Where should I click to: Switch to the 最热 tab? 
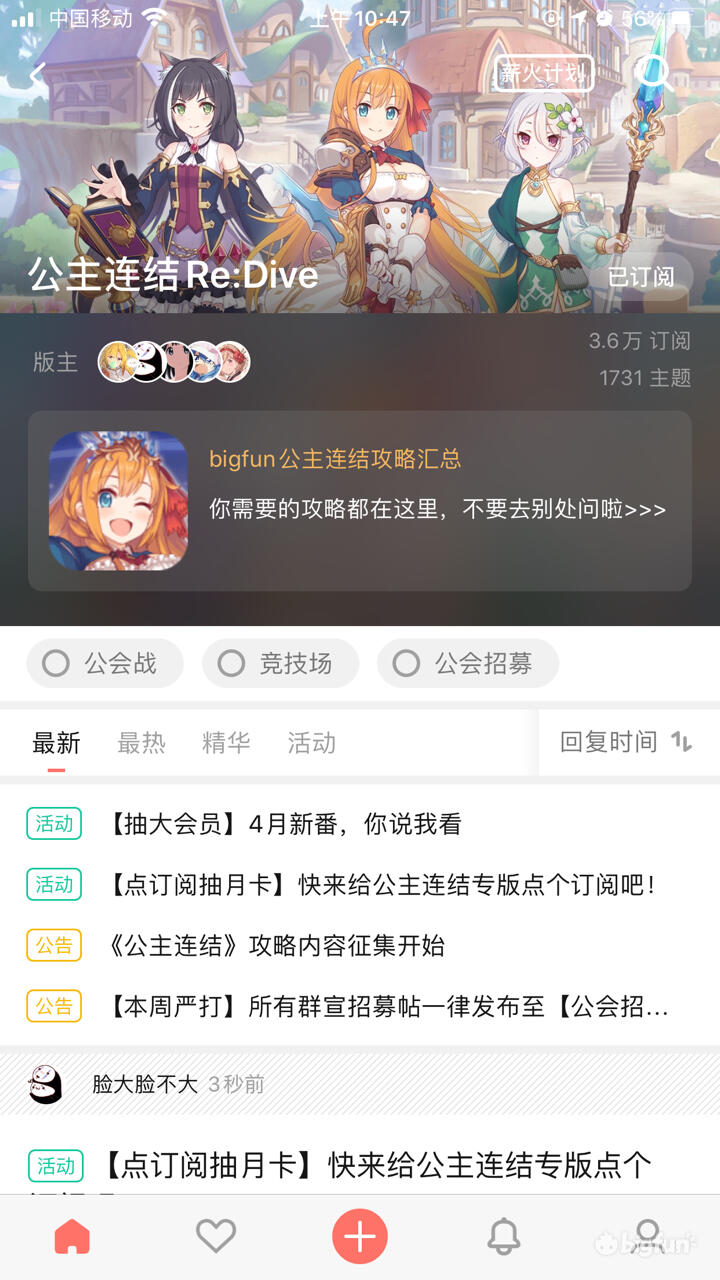[141, 743]
